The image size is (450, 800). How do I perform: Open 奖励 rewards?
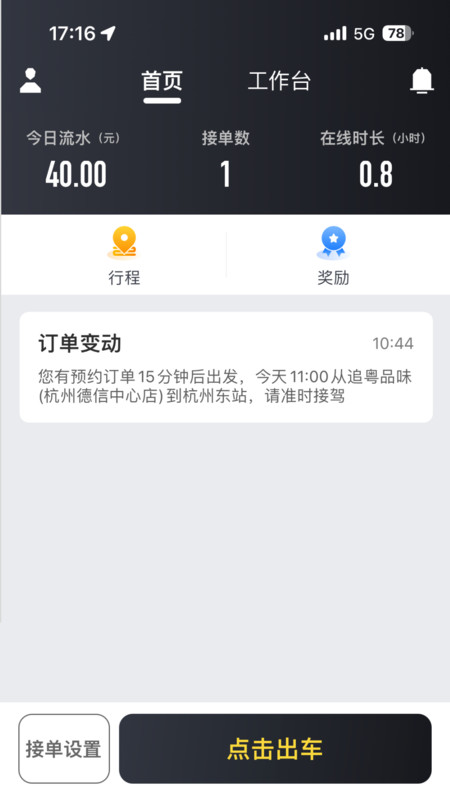[333, 256]
